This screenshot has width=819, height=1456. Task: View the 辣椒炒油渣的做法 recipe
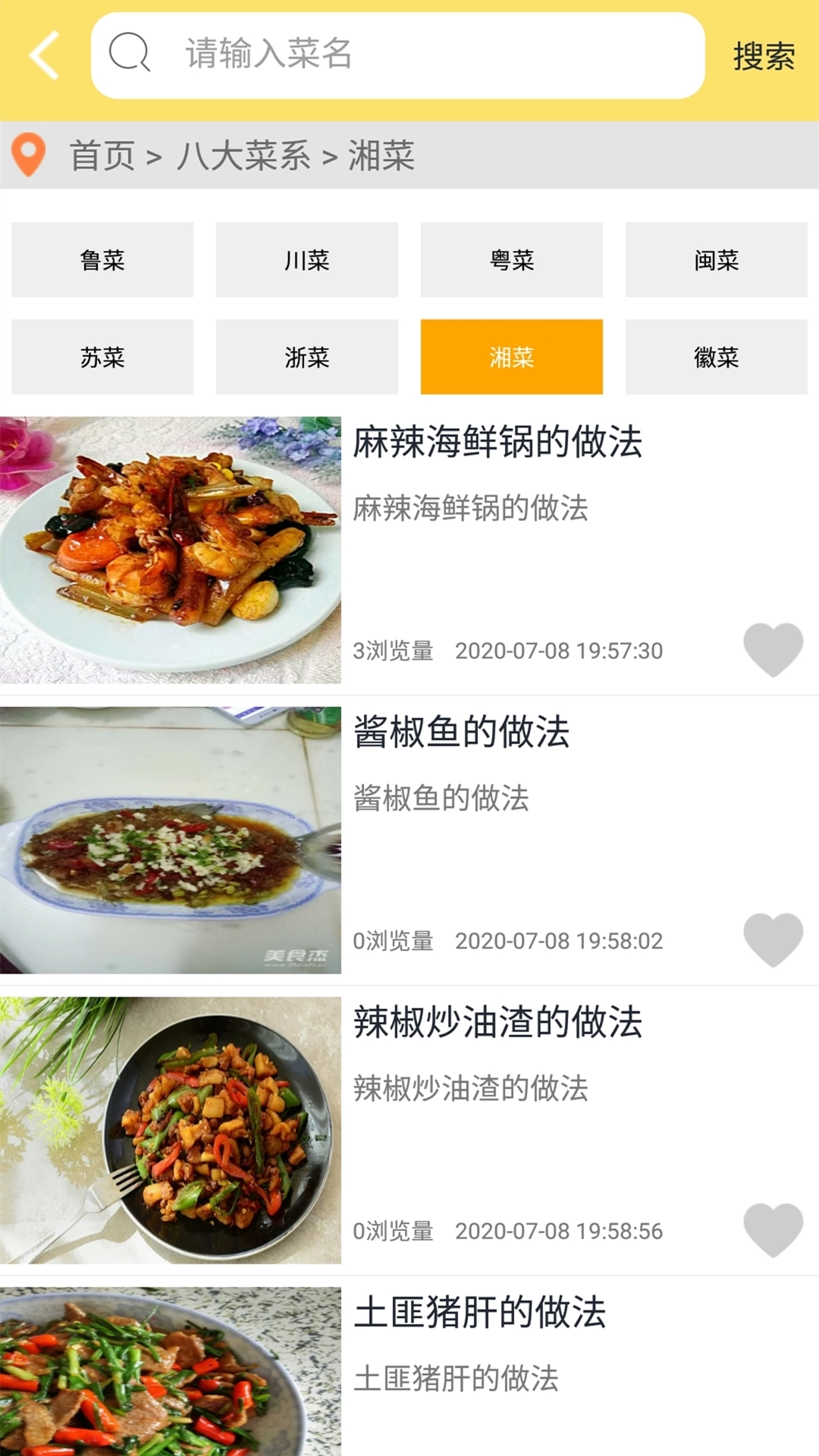[x=497, y=1022]
